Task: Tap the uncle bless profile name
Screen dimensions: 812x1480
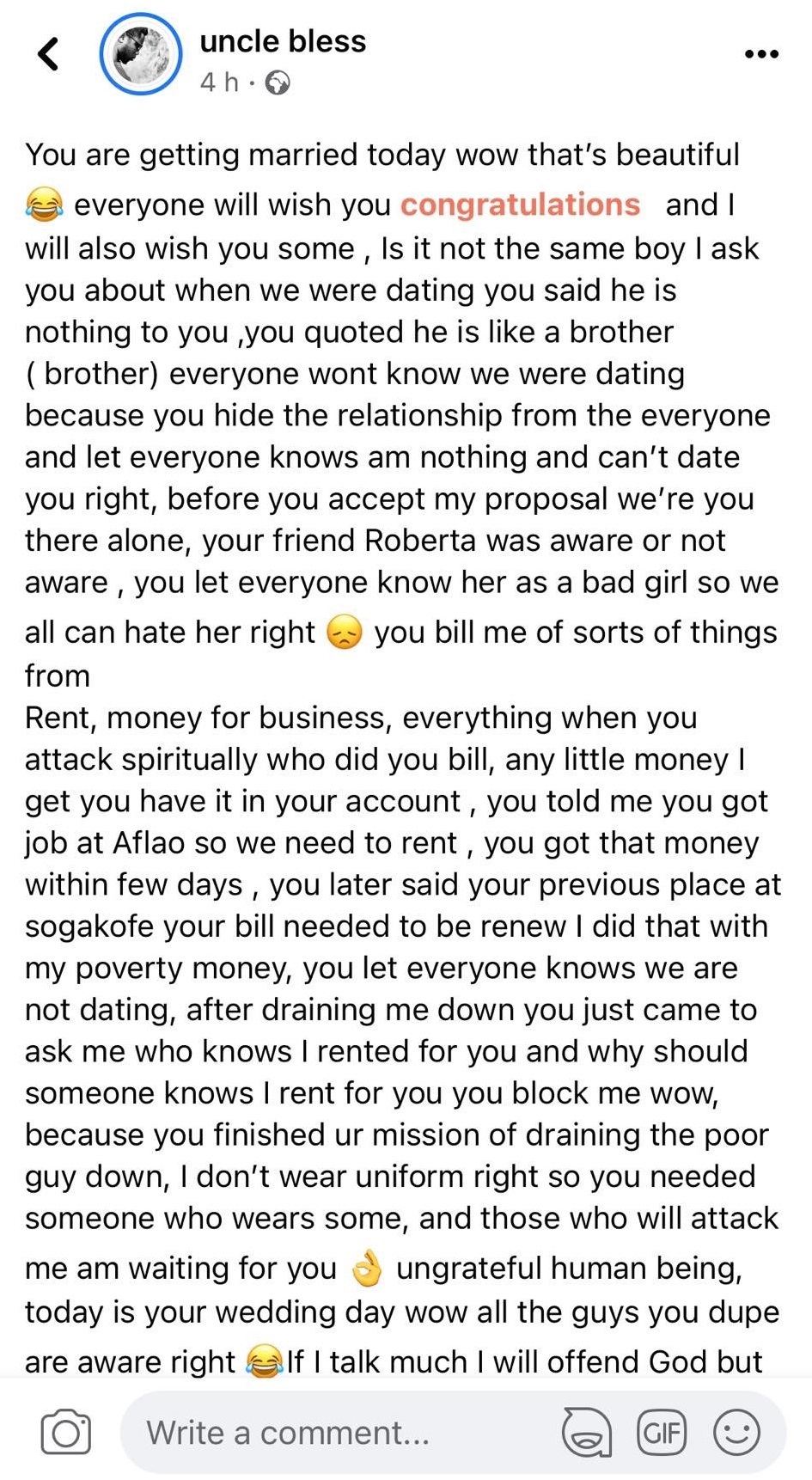Action: tap(283, 41)
